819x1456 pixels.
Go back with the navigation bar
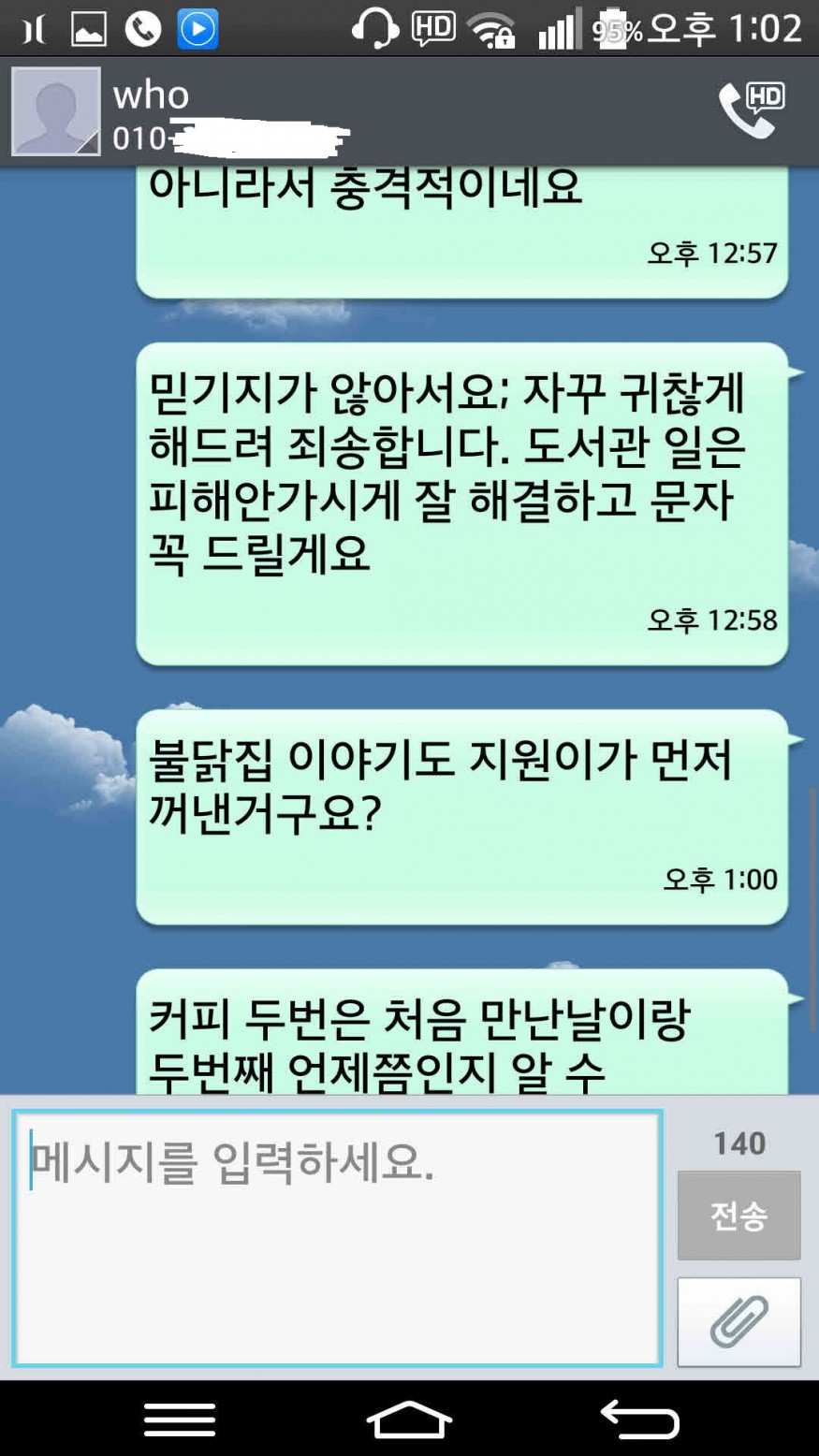tap(639, 1419)
